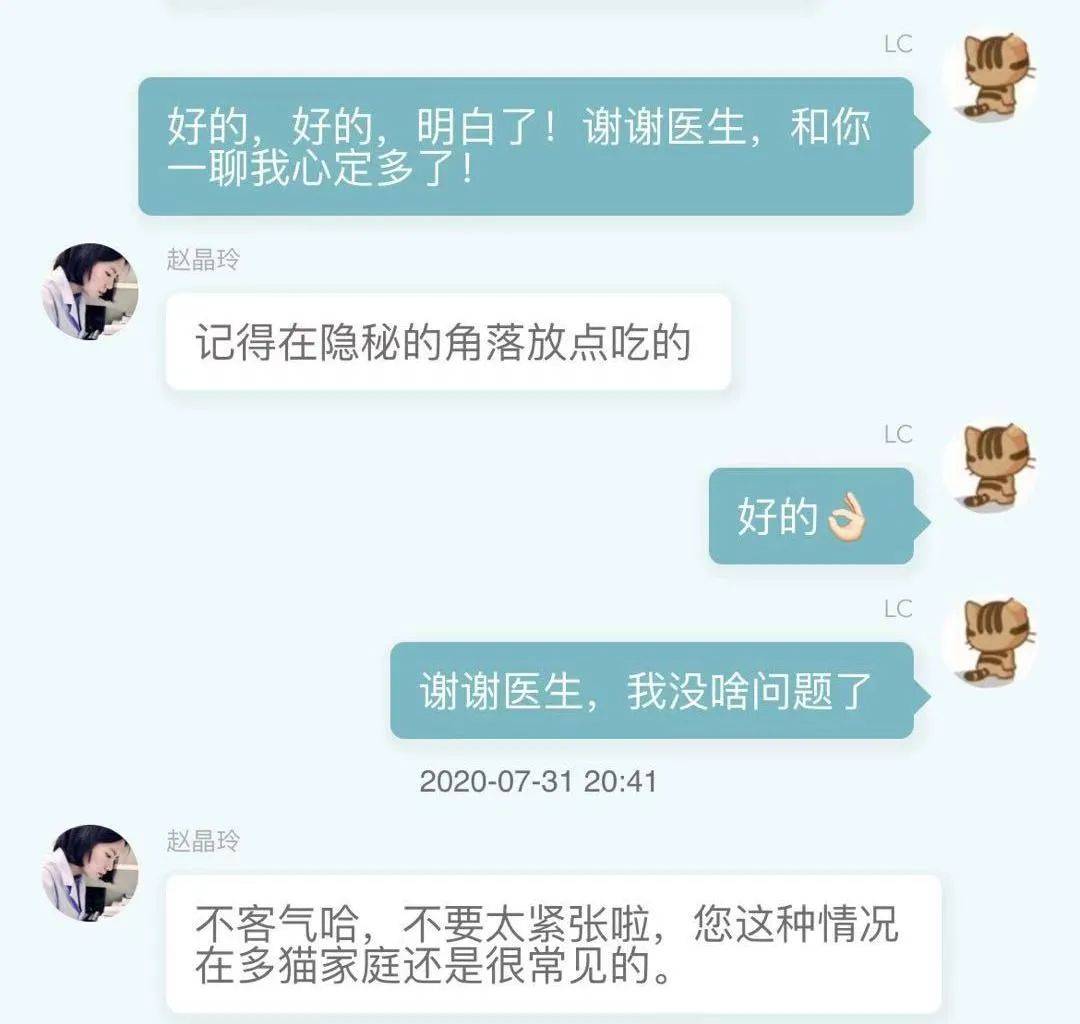Tap LC's cat avatar beside "好的👌" message
The height and width of the screenshot is (1024, 1080).
coord(990,467)
